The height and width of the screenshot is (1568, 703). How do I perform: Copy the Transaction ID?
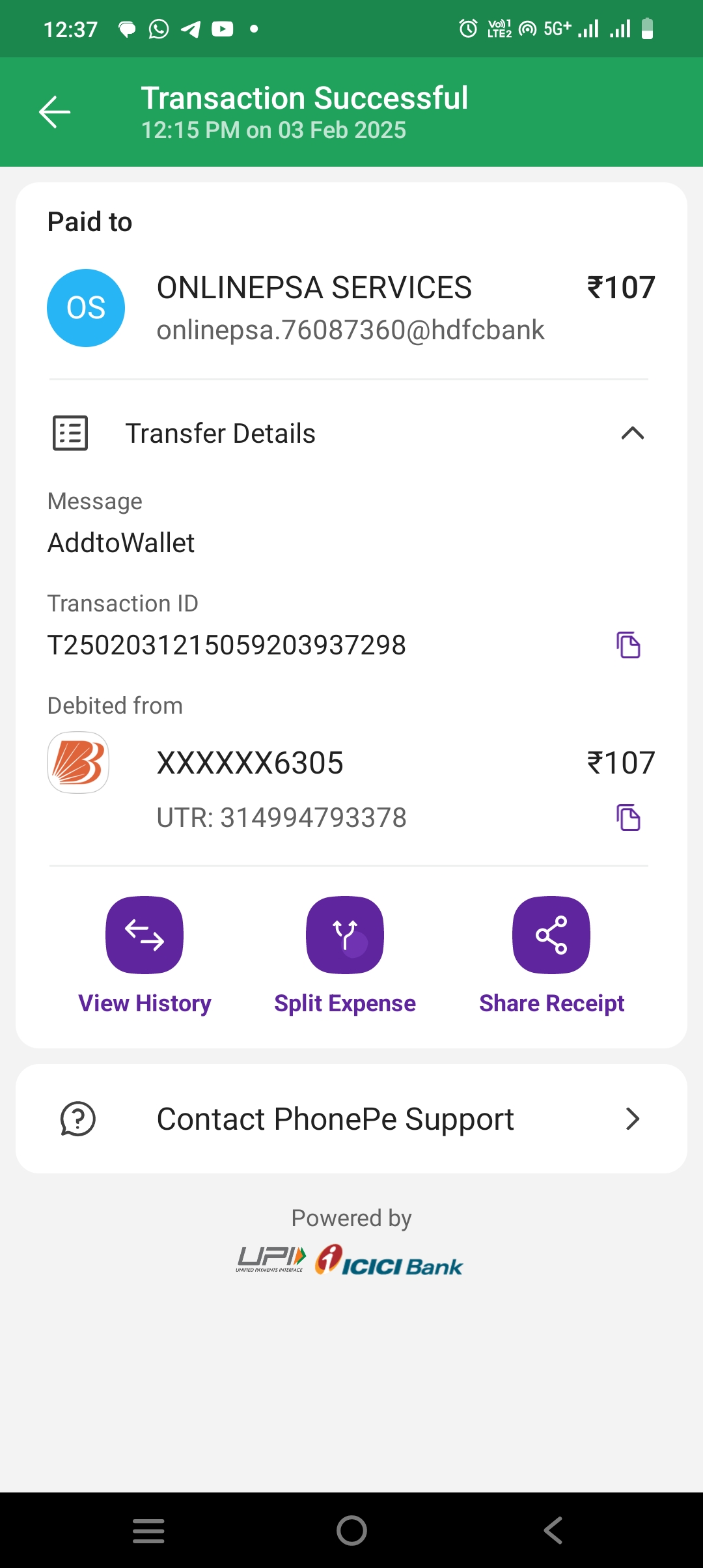point(628,645)
